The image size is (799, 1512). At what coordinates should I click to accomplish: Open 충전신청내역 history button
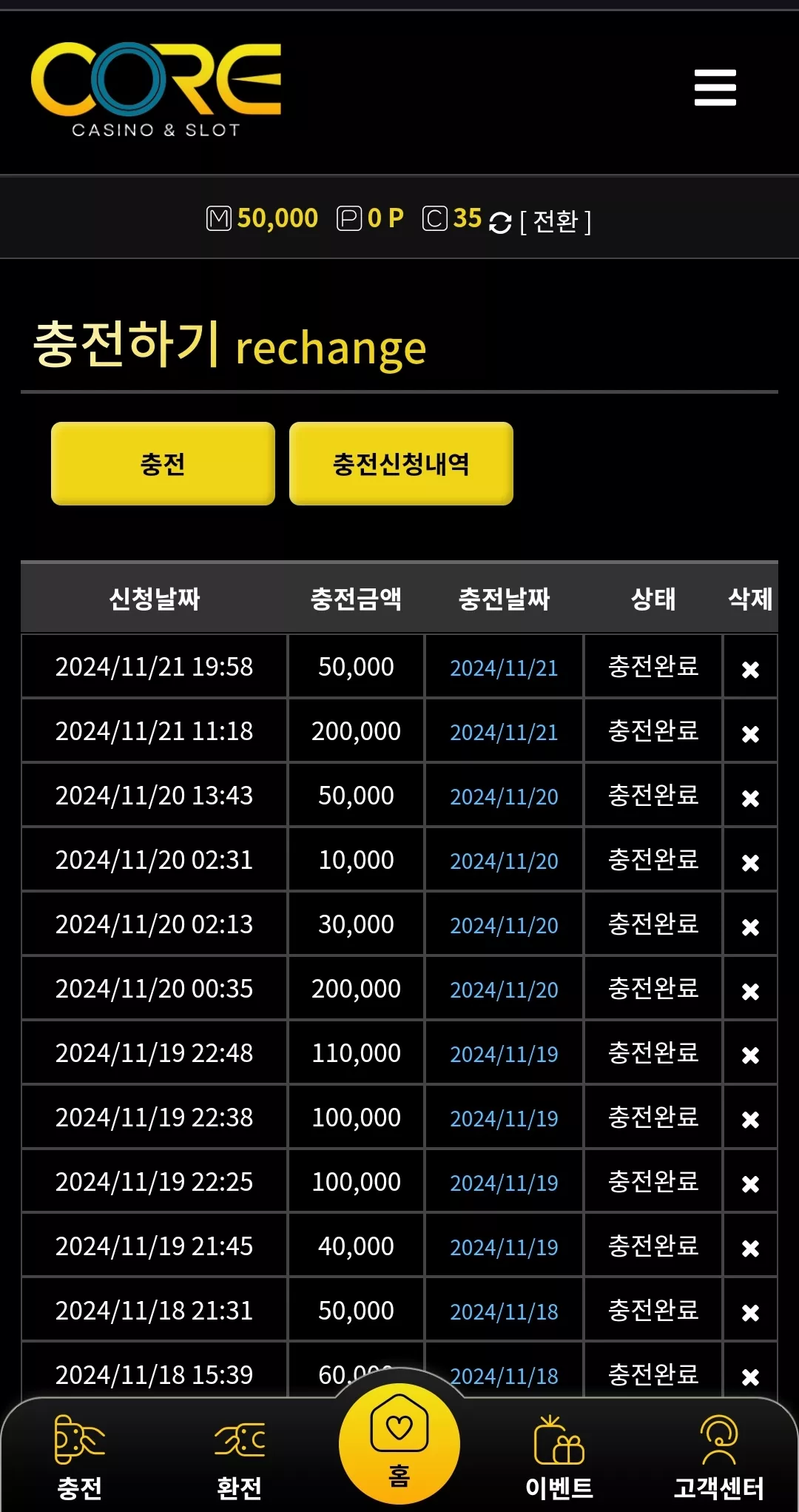tap(401, 463)
